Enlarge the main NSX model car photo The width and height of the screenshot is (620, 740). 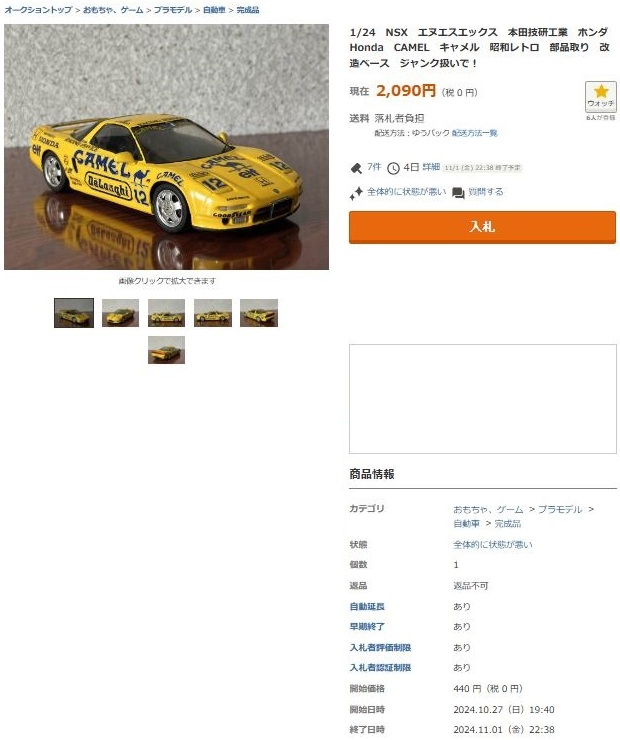(166, 147)
